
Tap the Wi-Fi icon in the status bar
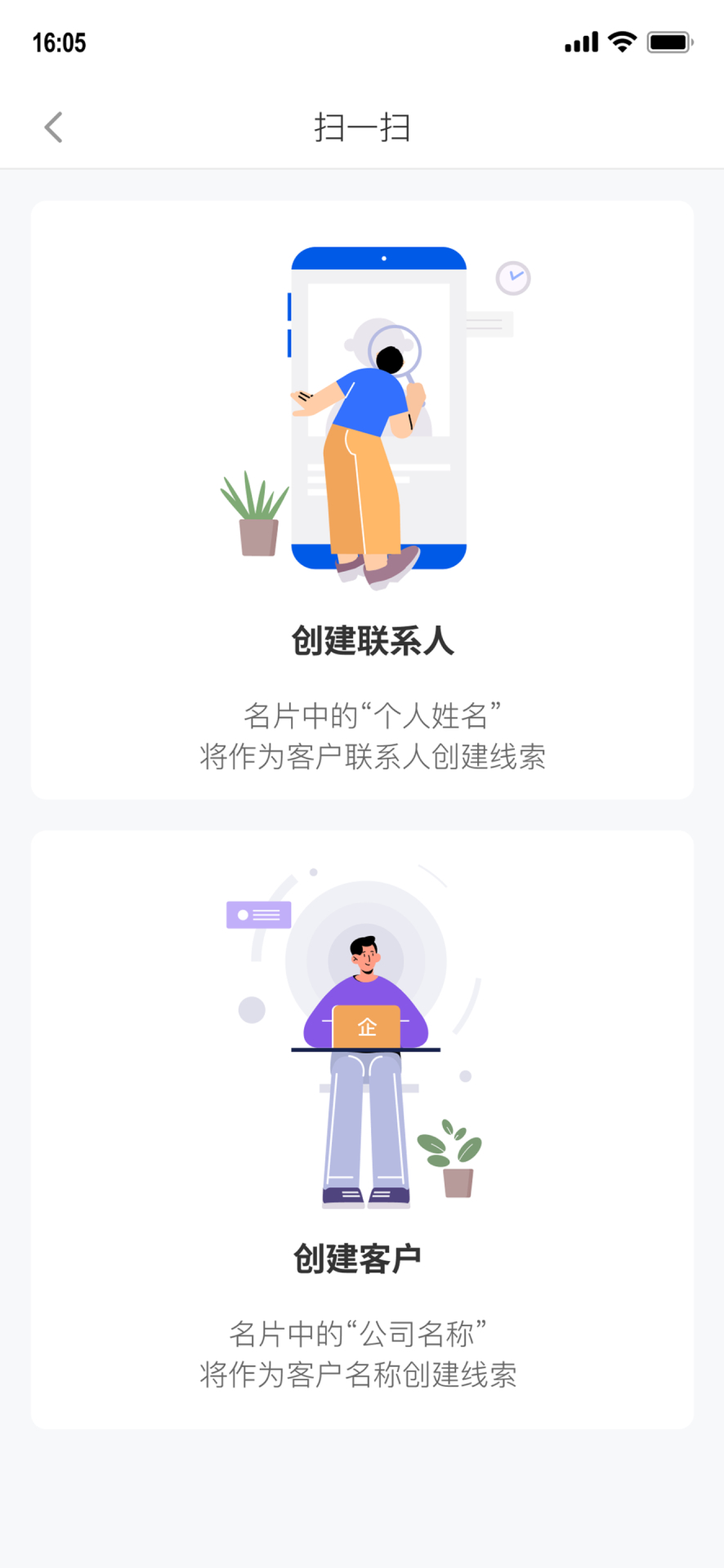click(621, 42)
